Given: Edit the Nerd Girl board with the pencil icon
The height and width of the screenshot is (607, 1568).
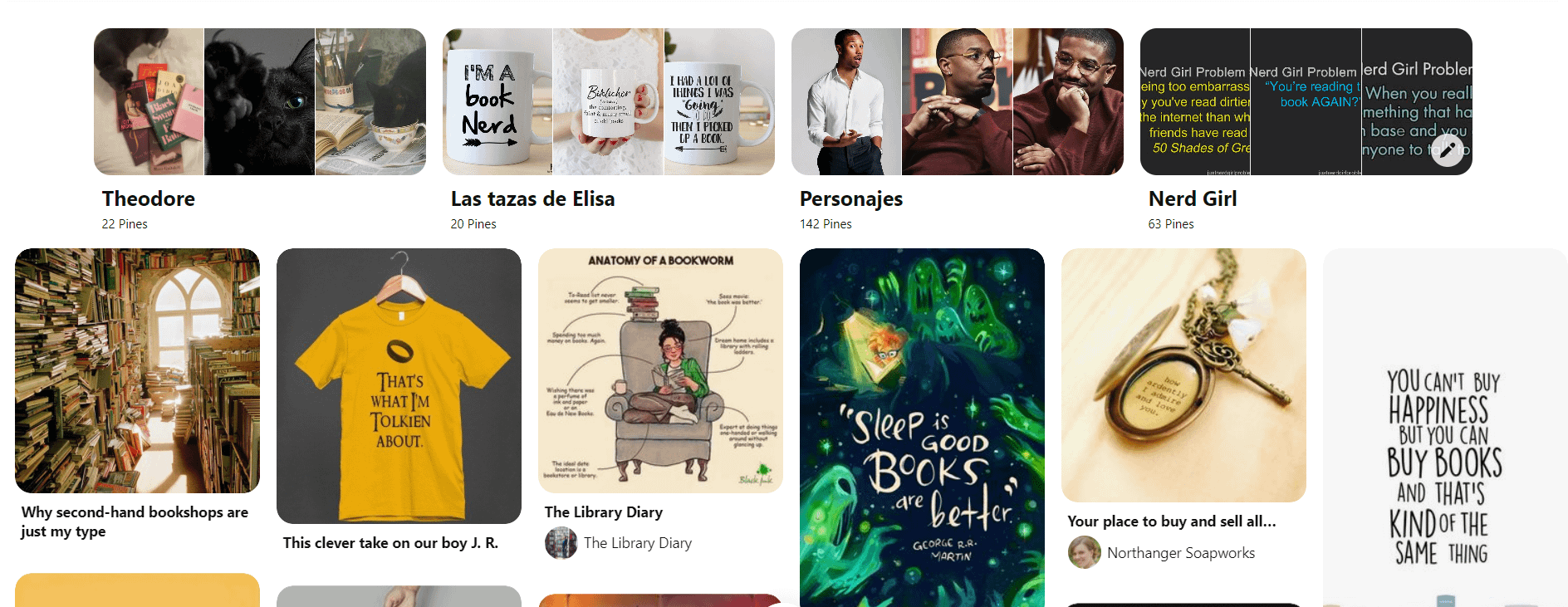Looking at the screenshot, I should pyautogui.click(x=1448, y=149).
